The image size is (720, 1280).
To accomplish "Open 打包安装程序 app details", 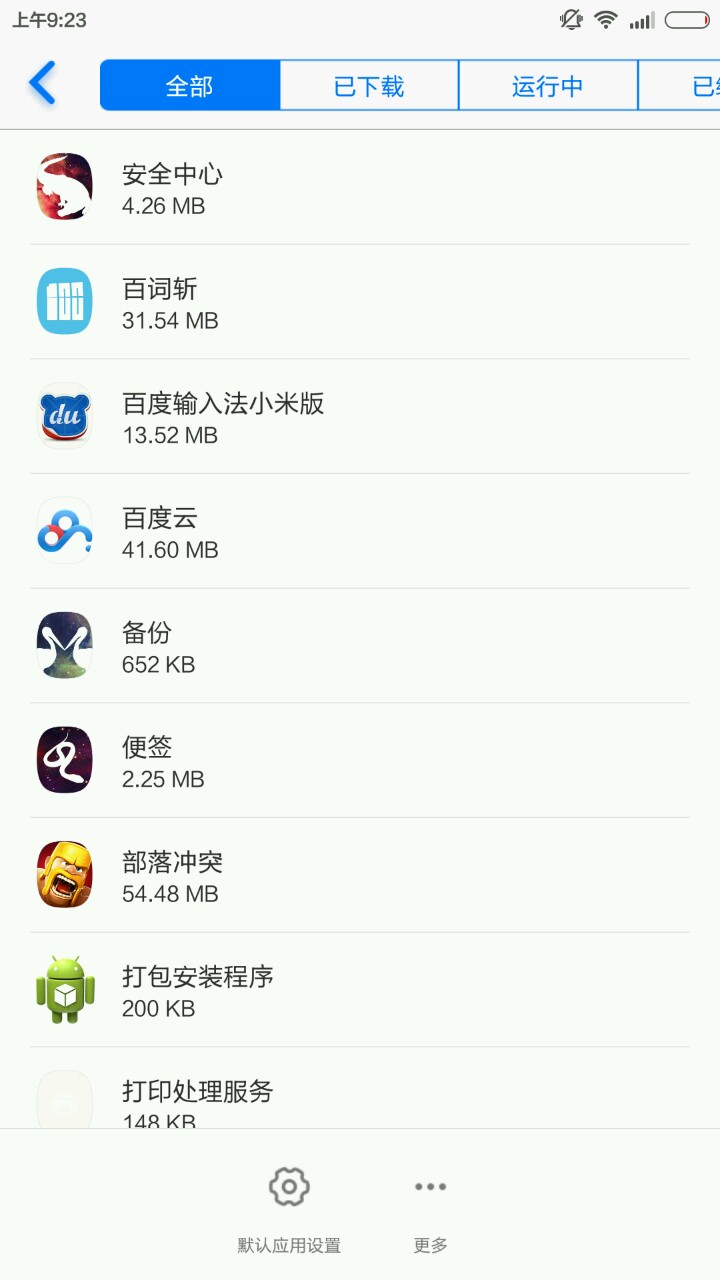I will [x=360, y=990].
